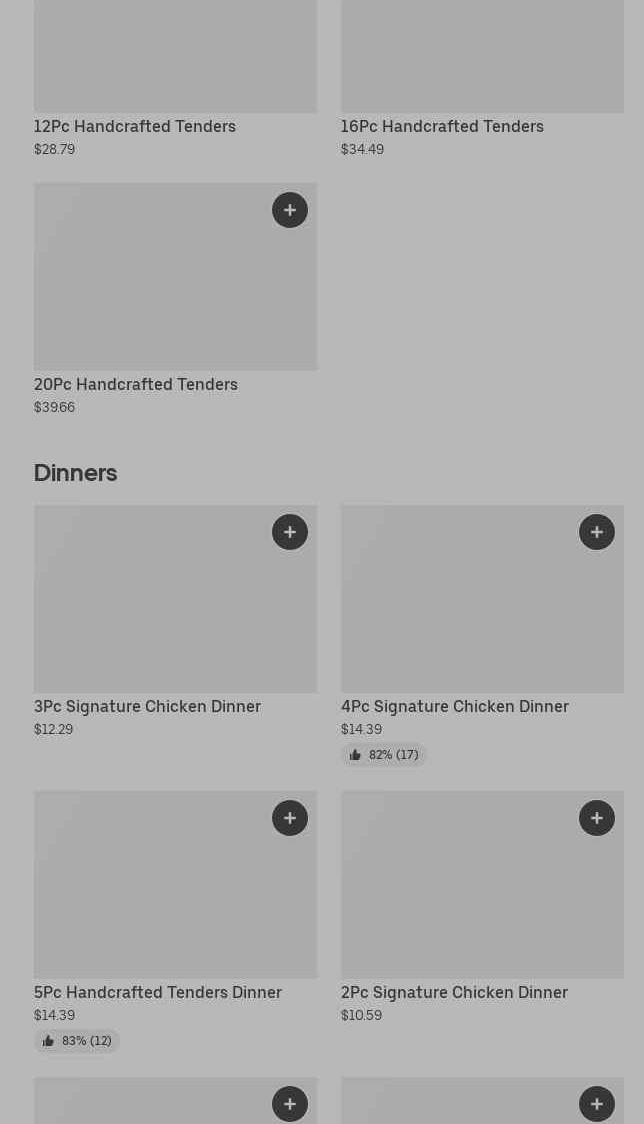View 4Pc Signature Chicken Dinner details
The width and height of the screenshot is (644, 1124).
click(454, 706)
